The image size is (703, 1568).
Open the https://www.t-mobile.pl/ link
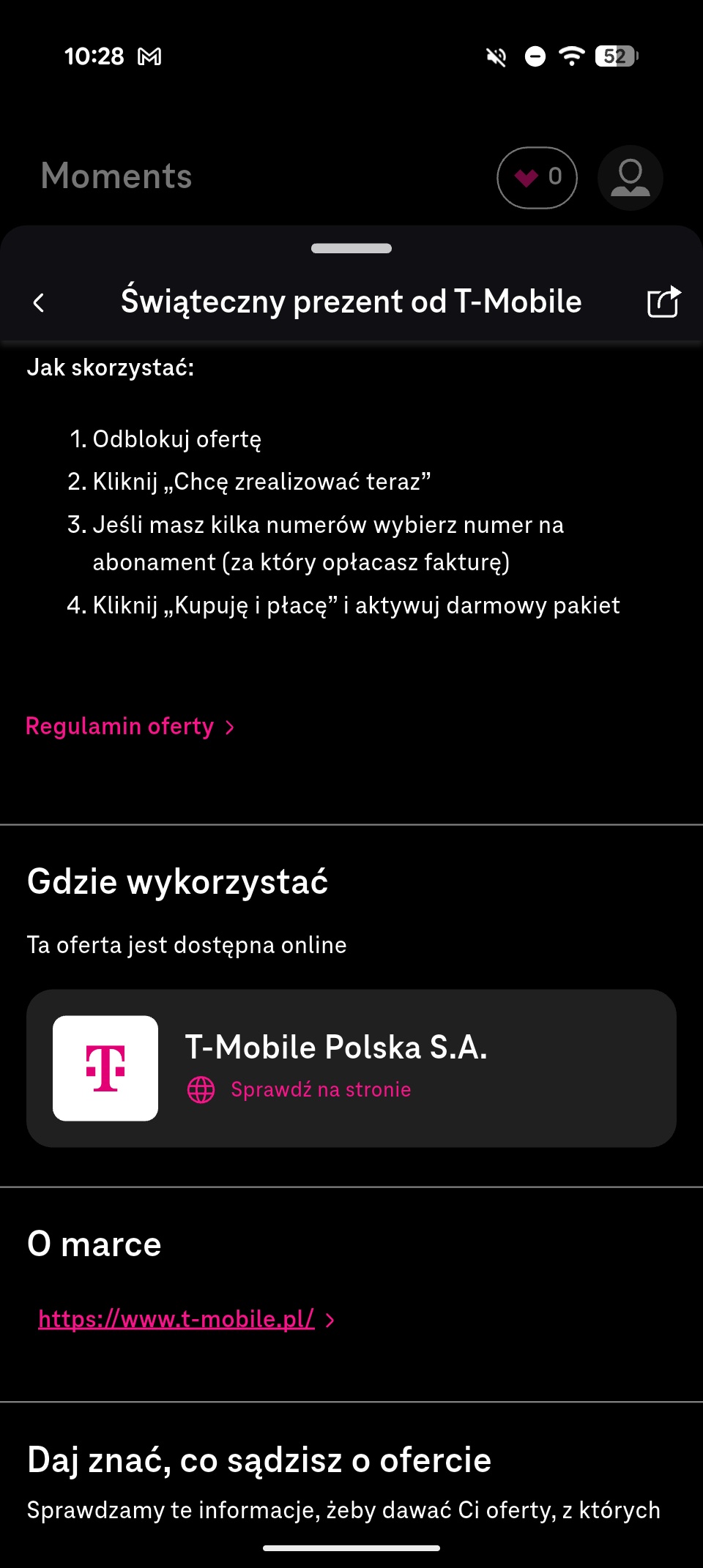(176, 1318)
